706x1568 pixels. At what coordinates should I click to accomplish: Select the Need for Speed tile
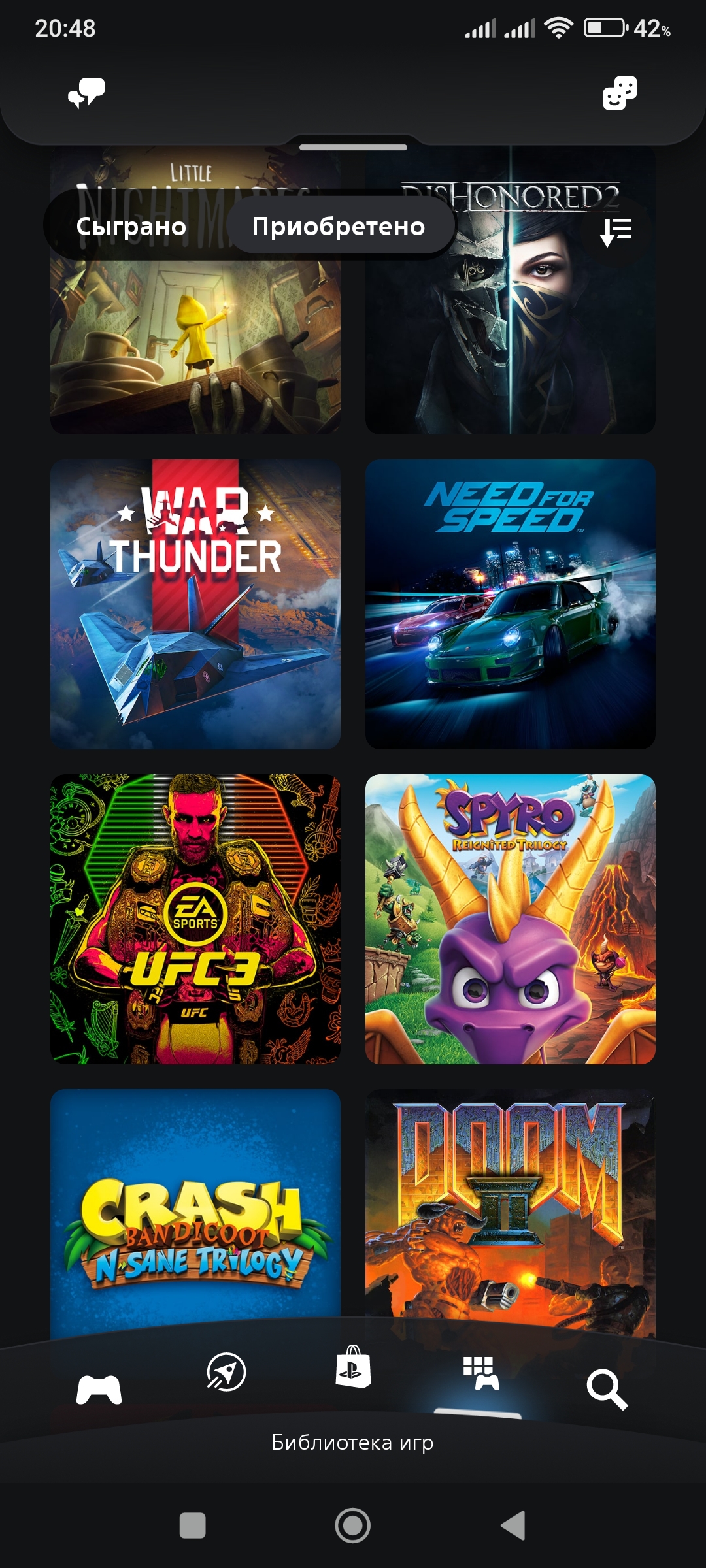511,604
